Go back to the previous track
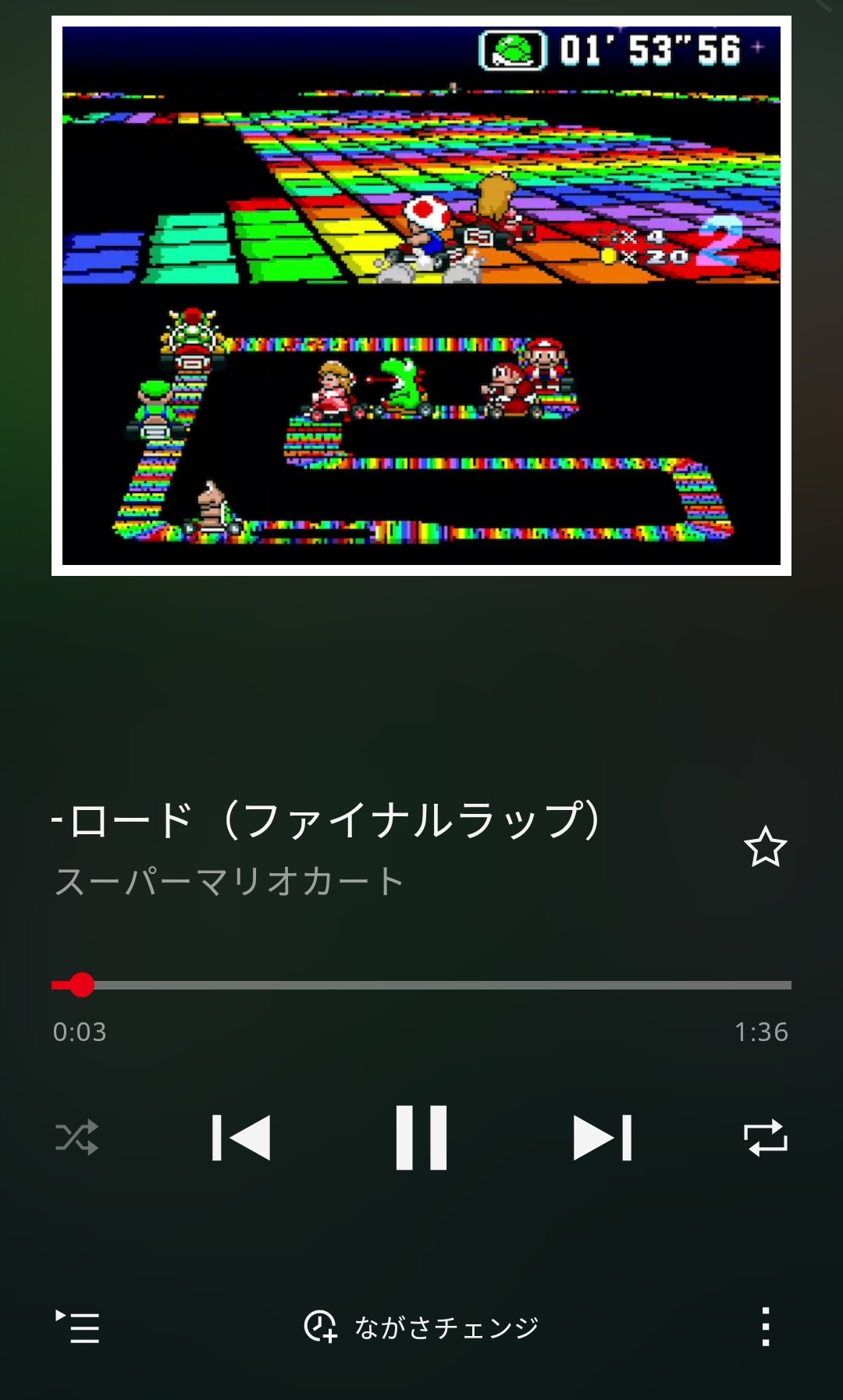 tap(241, 1138)
